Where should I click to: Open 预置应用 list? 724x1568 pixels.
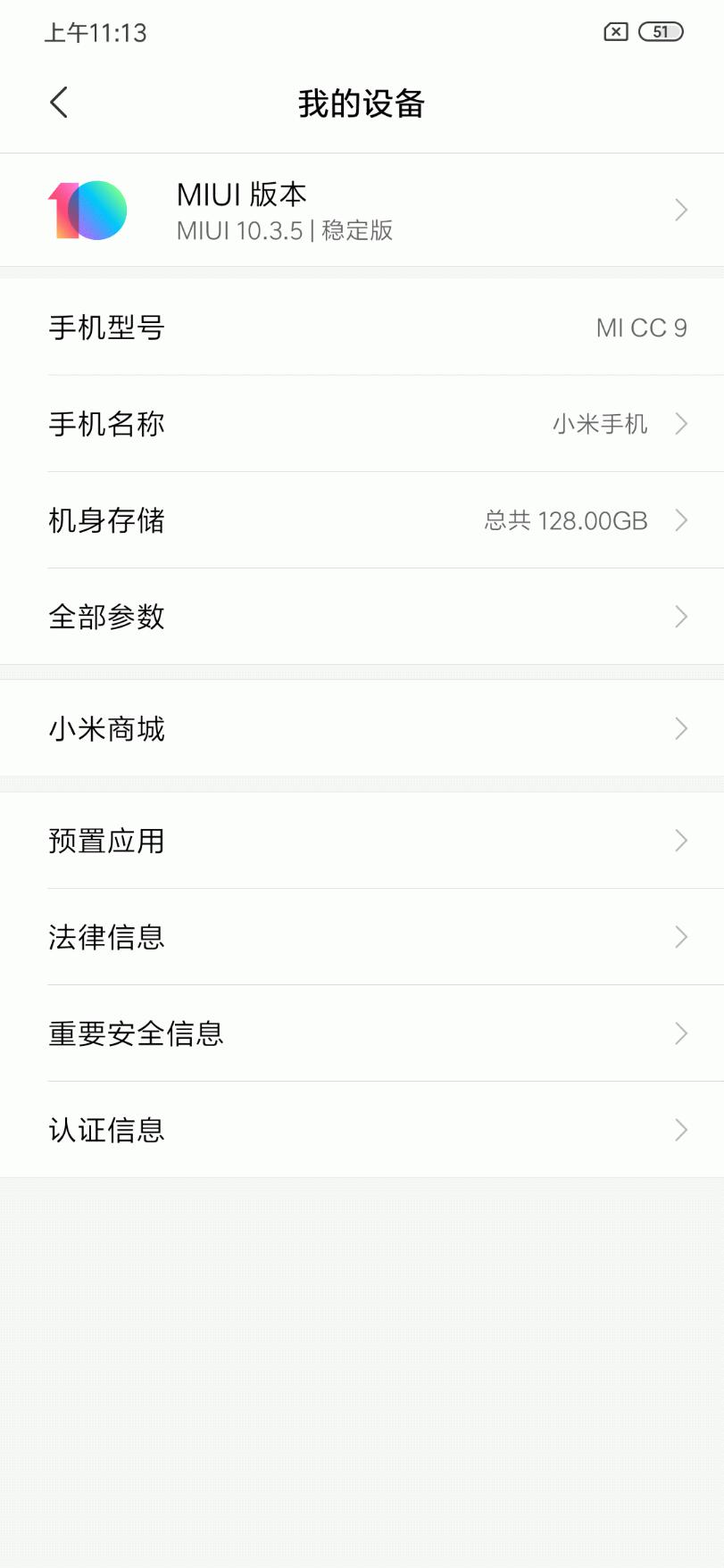pyautogui.click(x=362, y=841)
